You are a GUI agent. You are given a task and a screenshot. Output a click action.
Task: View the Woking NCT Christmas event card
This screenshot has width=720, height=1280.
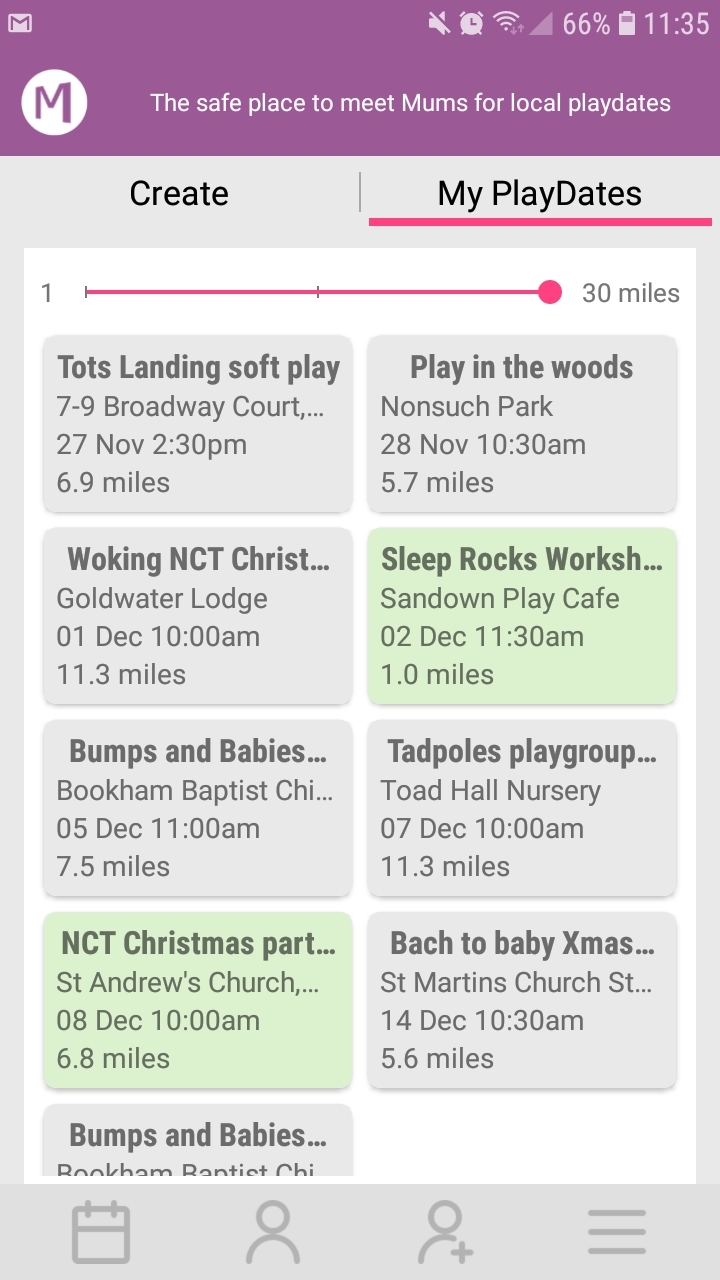(x=198, y=615)
